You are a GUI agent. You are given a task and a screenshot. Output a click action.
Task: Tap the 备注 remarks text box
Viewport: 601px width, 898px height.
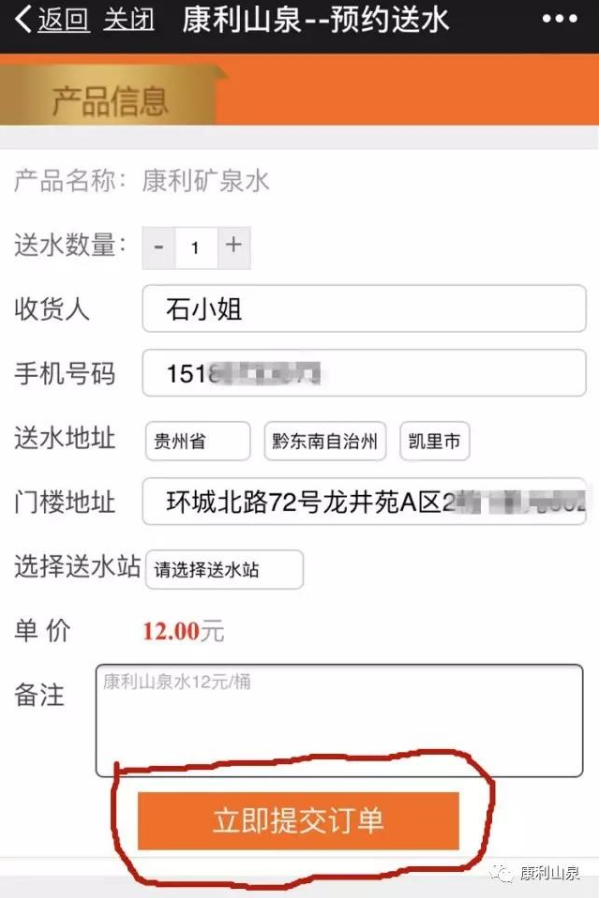[x=339, y=720]
